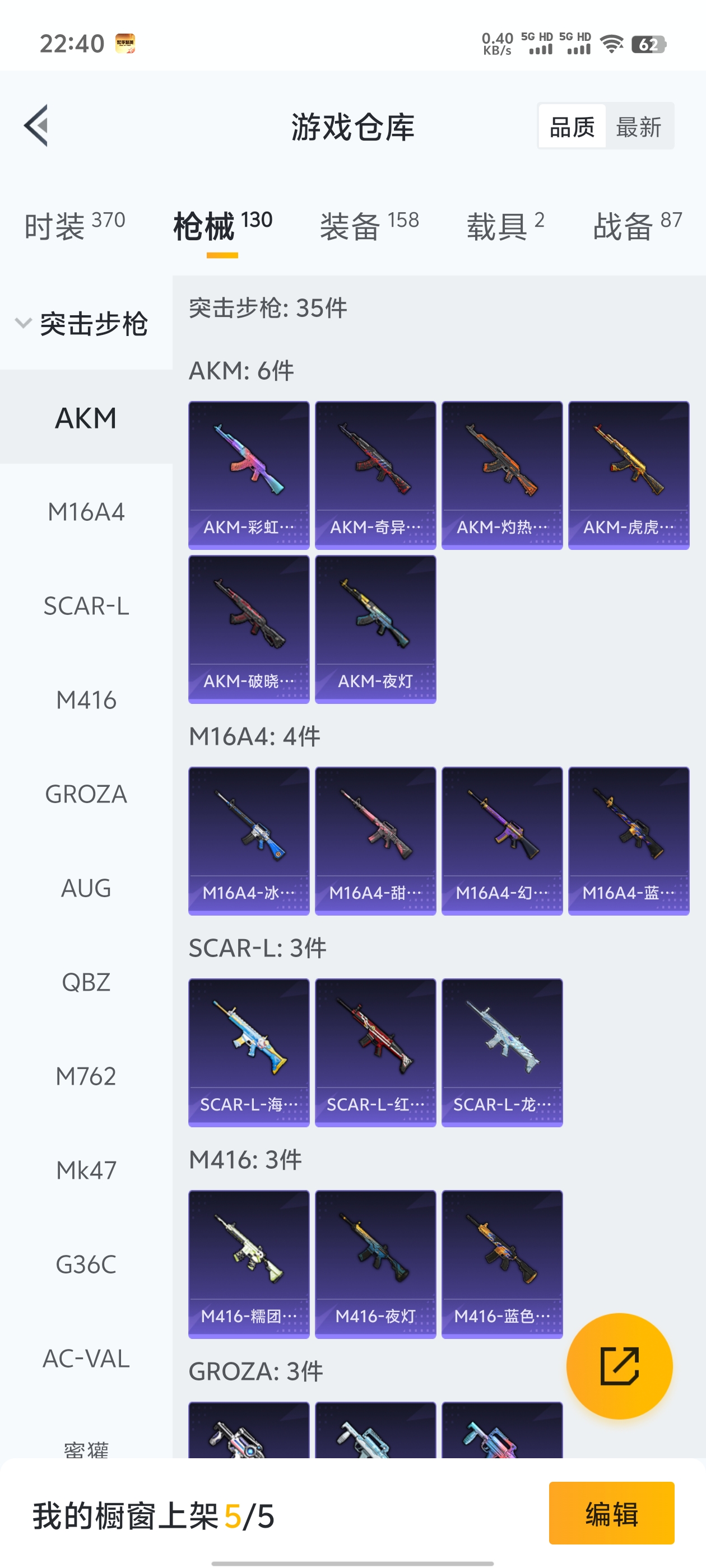Screen dimensions: 706x1568
Task: View the AKM-夜灯 skin
Action: click(x=375, y=629)
